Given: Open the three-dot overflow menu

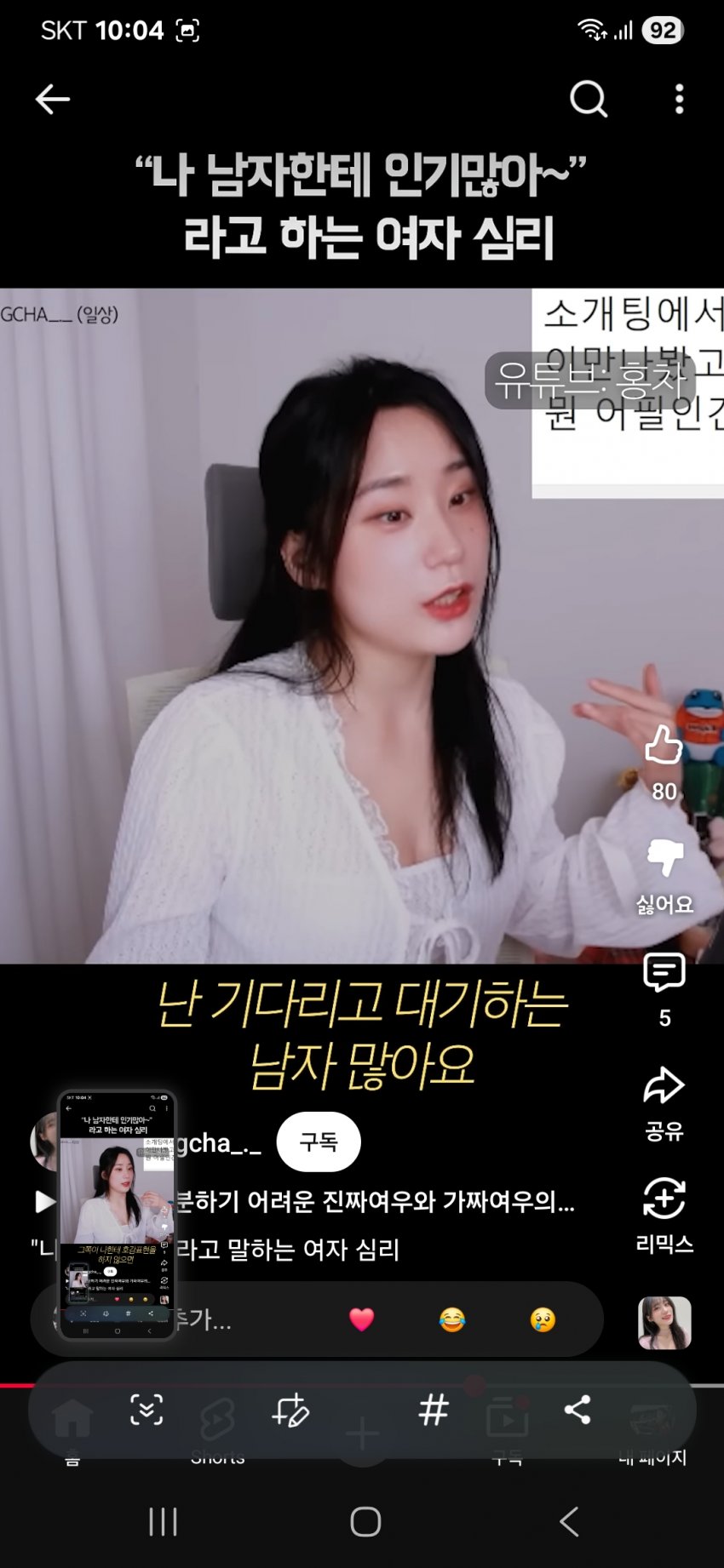Looking at the screenshot, I should (x=679, y=100).
